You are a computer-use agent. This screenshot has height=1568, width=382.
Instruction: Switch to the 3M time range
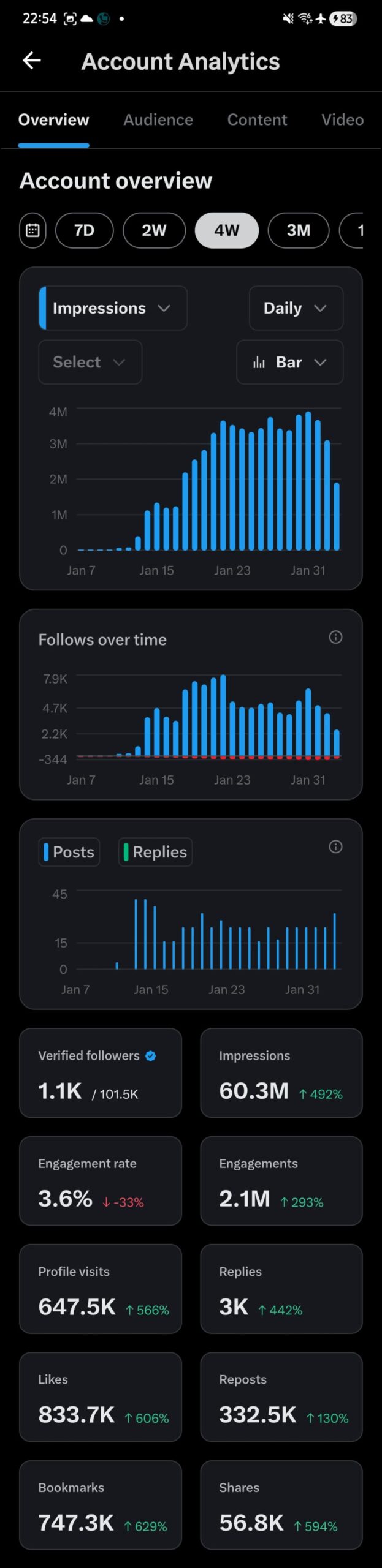tap(298, 230)
